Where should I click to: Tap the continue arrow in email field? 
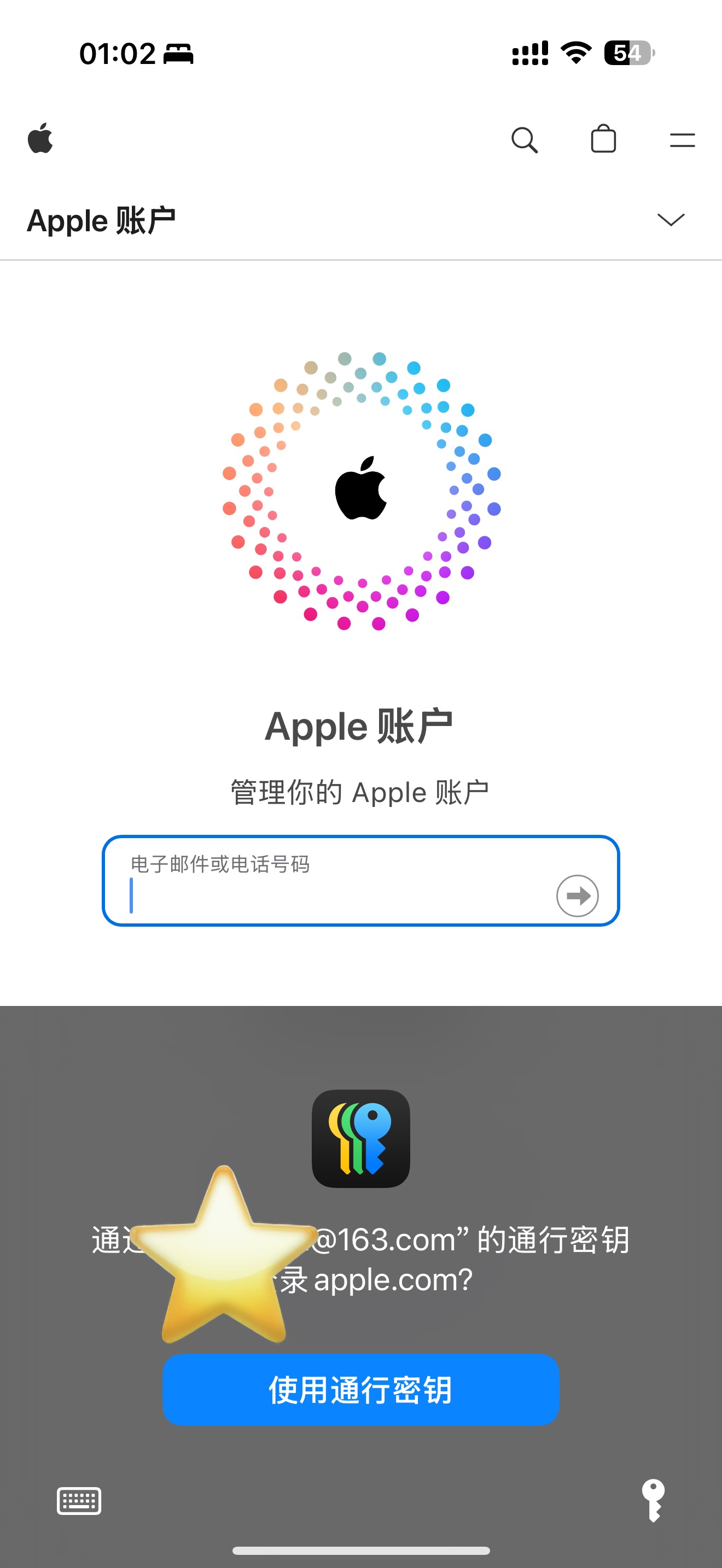(x=577, y=896)
